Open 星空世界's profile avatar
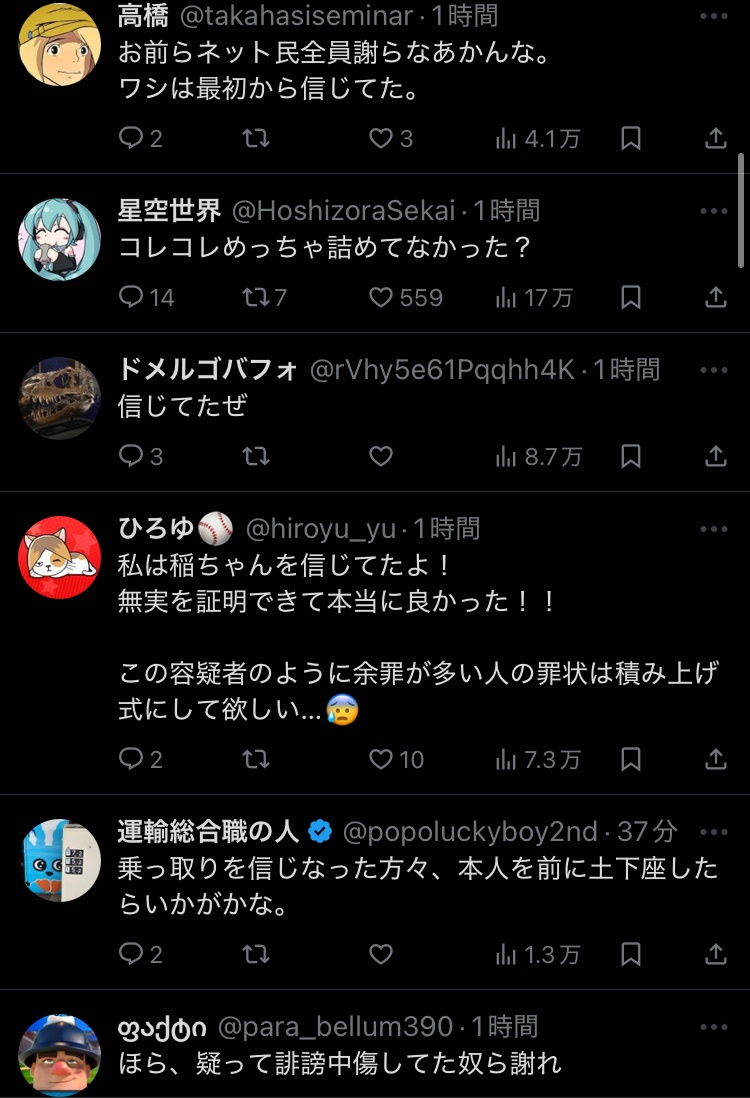Viewport: 750px width, 1098px height. (60, 238)
